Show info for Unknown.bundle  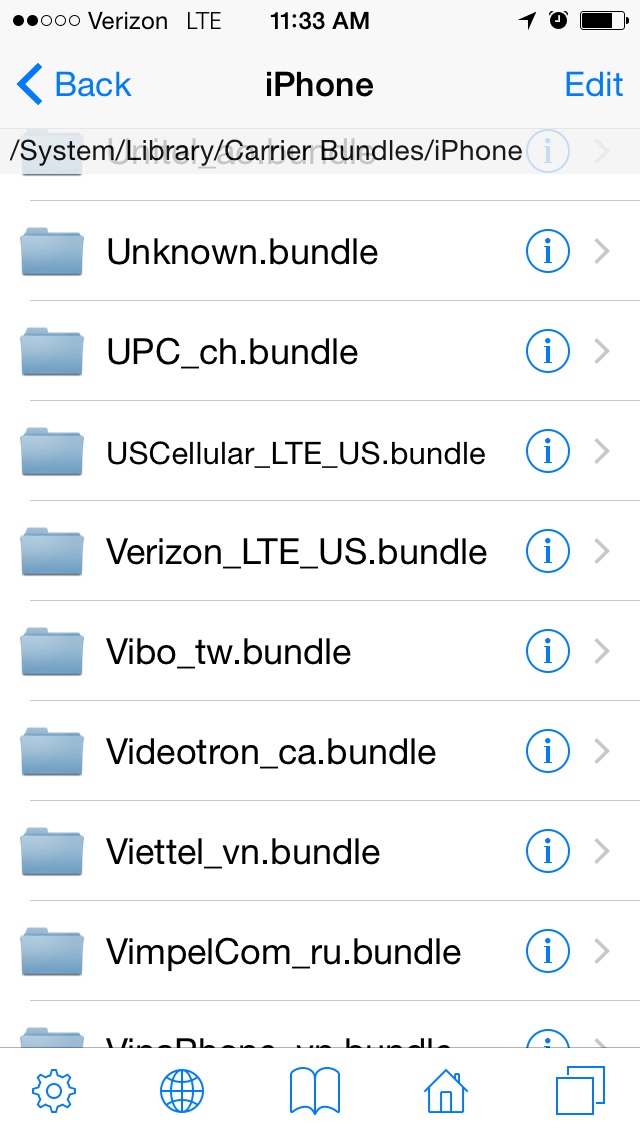tap(547, 251)
